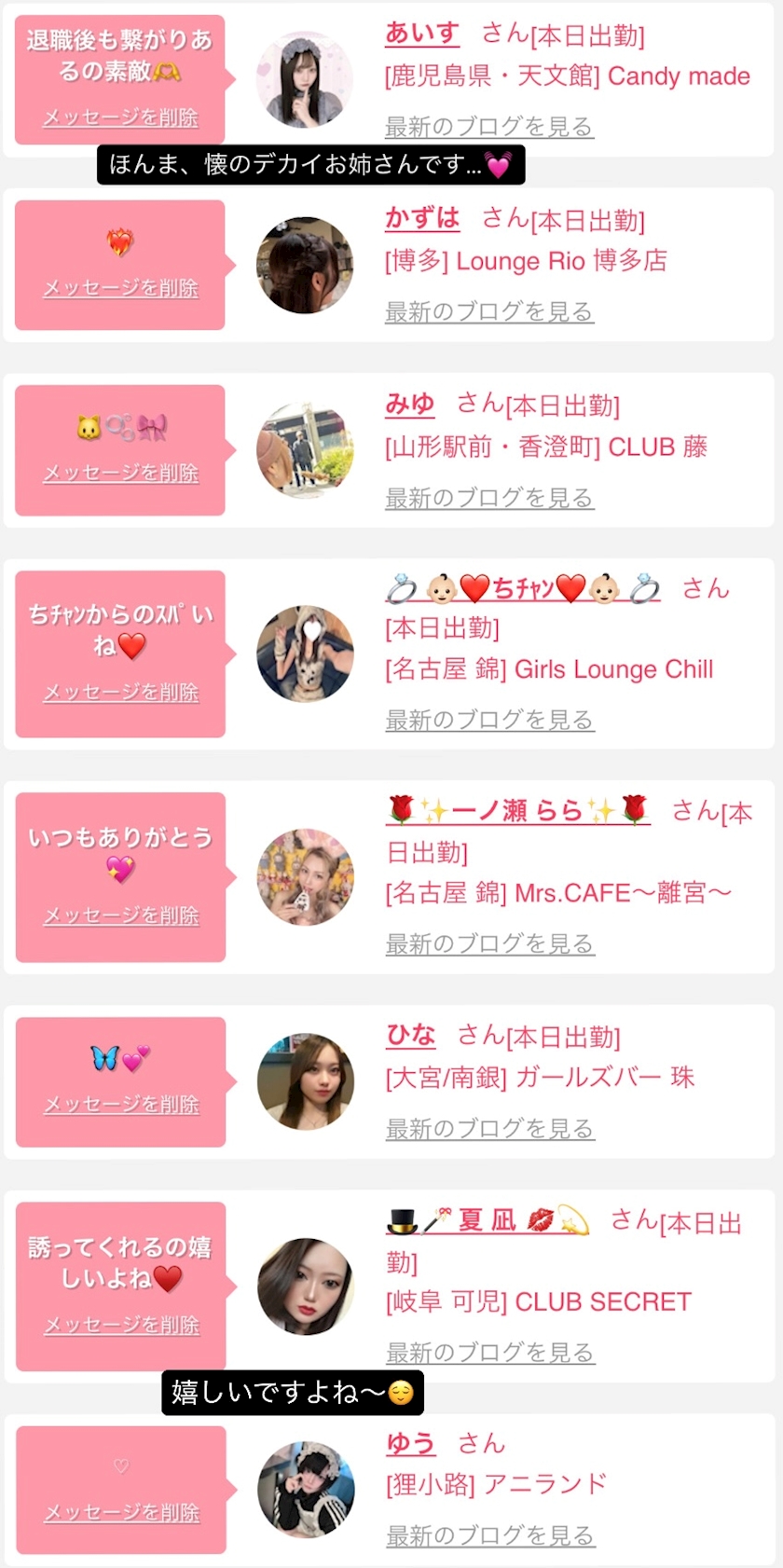View かずは's latest blog link
The height and width of the screenshot is (1568, 783).
(489, 311)
